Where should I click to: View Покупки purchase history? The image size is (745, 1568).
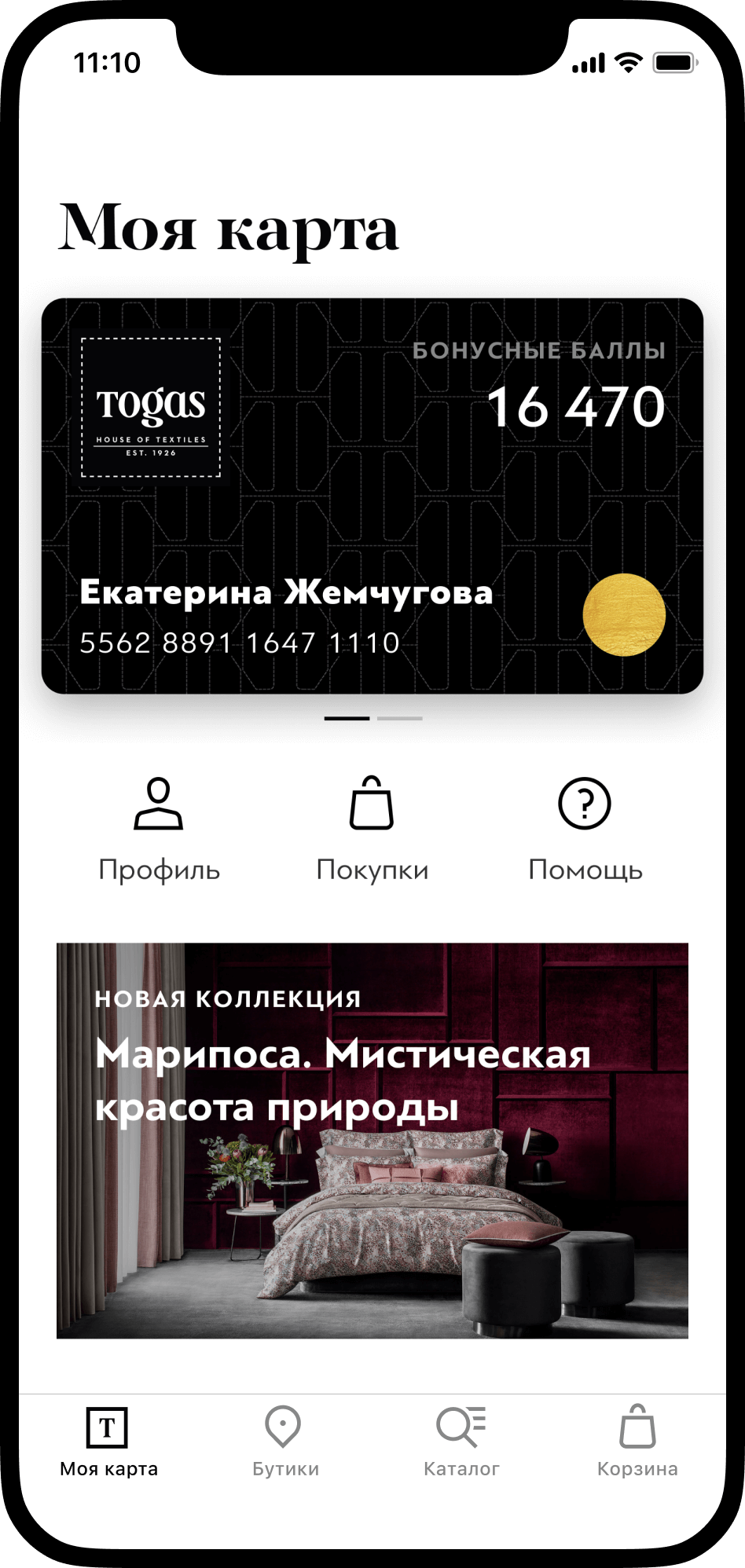pos(372,829)
